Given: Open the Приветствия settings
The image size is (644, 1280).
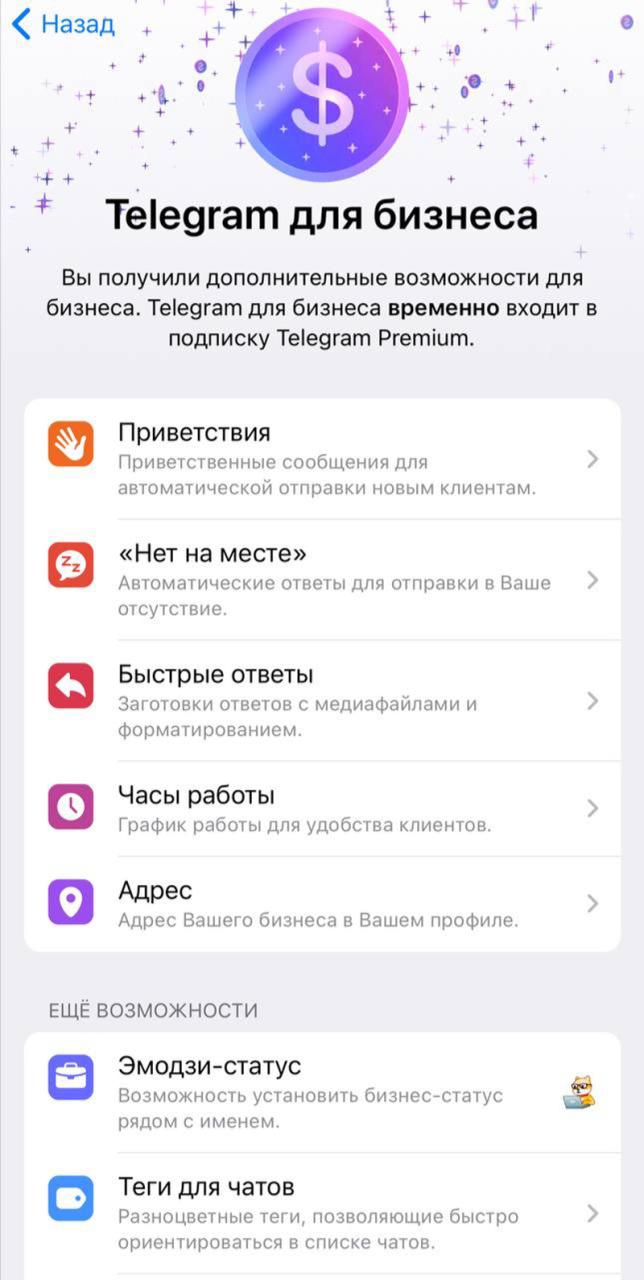Looking at the screenshot, I should (x=322, y=459).
